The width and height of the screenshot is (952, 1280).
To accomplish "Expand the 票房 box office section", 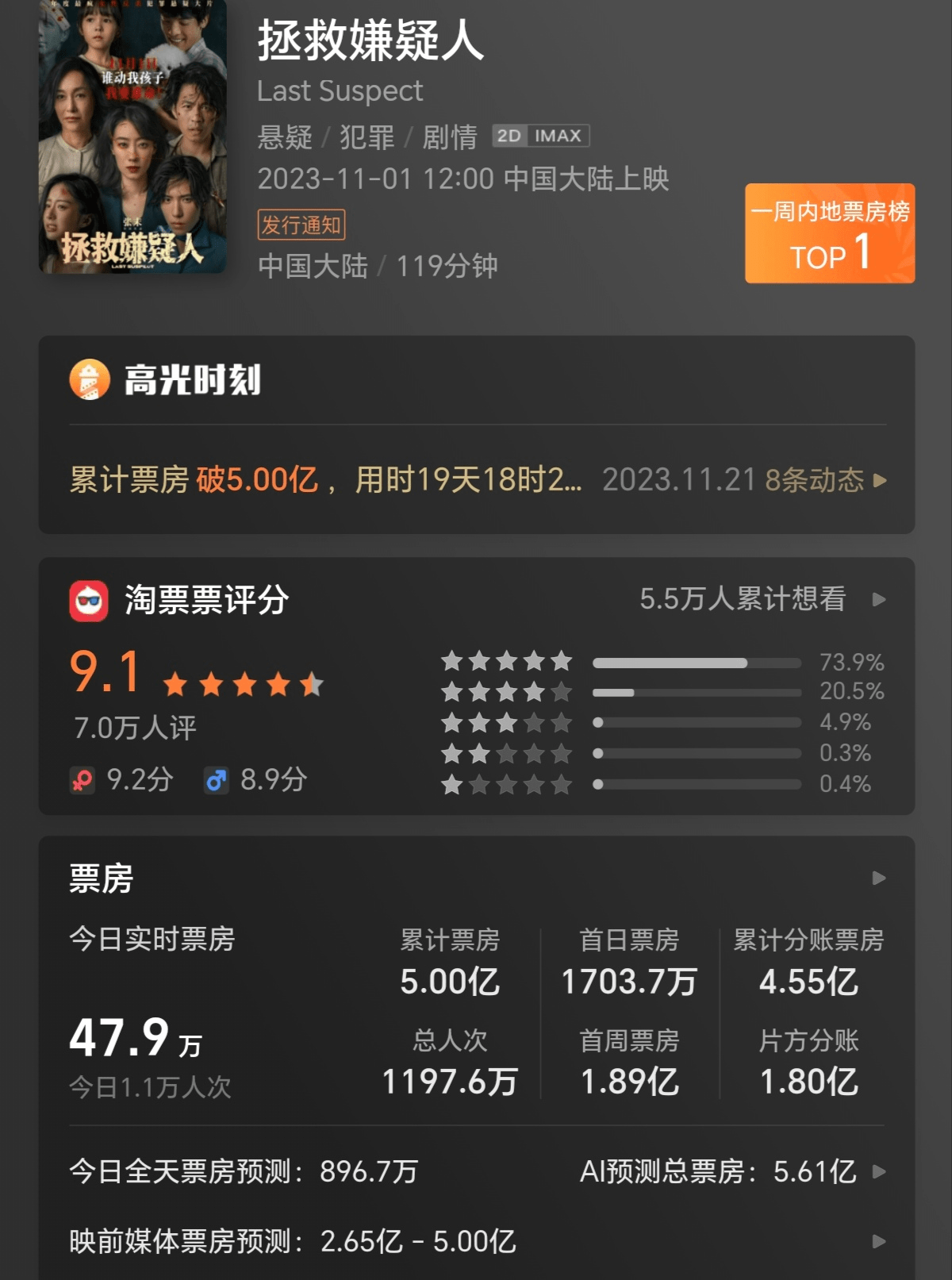I will [x=878, y=878].
